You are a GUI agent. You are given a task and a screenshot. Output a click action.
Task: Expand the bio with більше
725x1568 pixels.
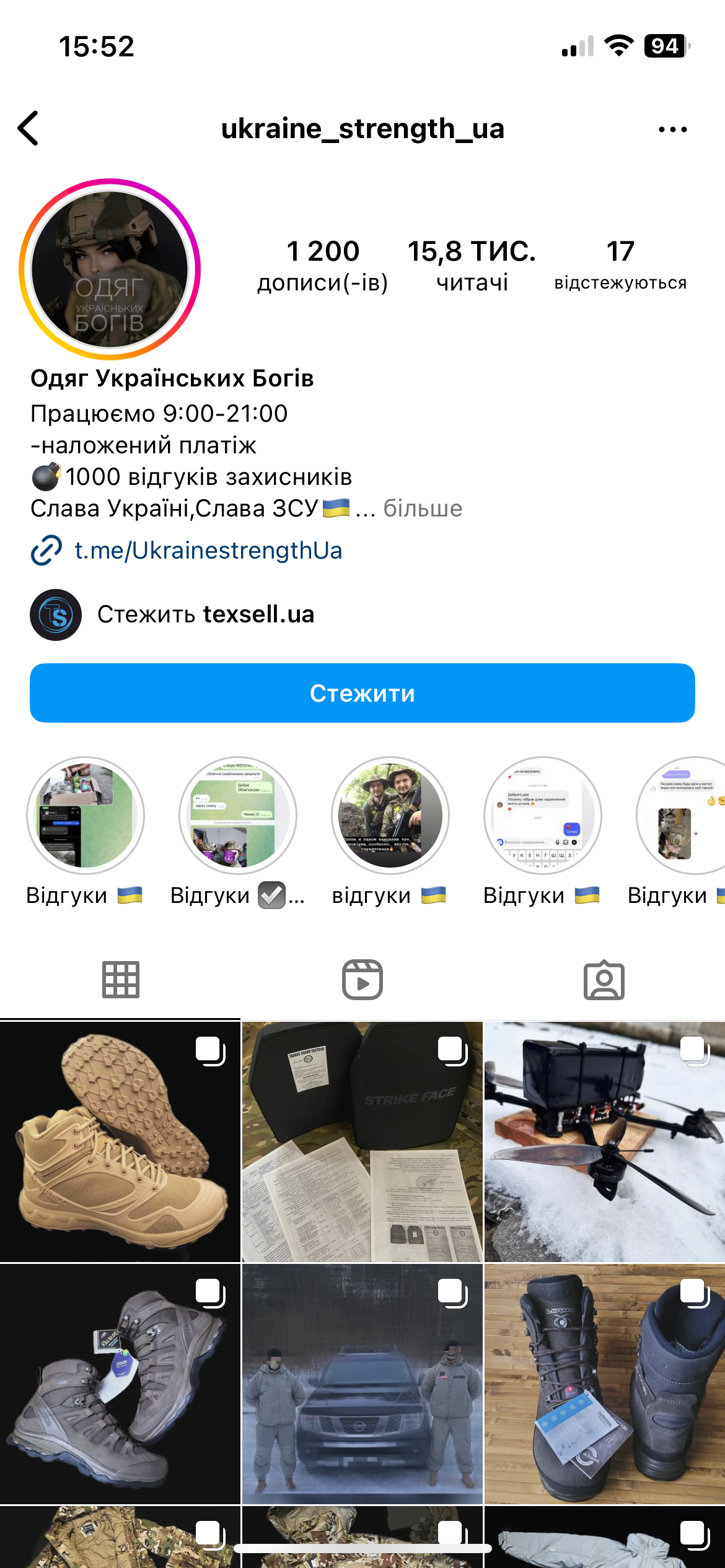click(423, 508)
